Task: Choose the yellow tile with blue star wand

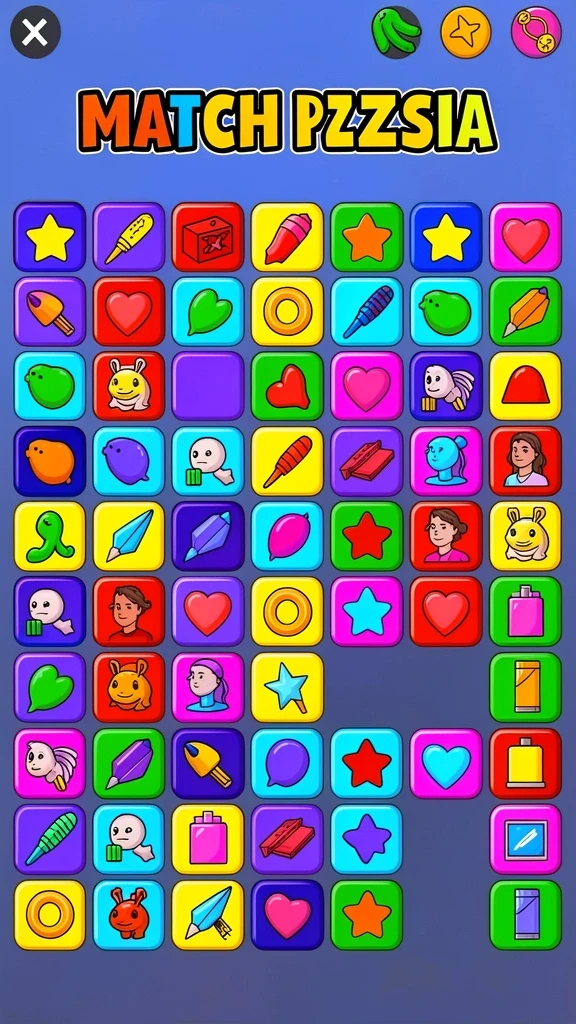Action: point(287,688)
